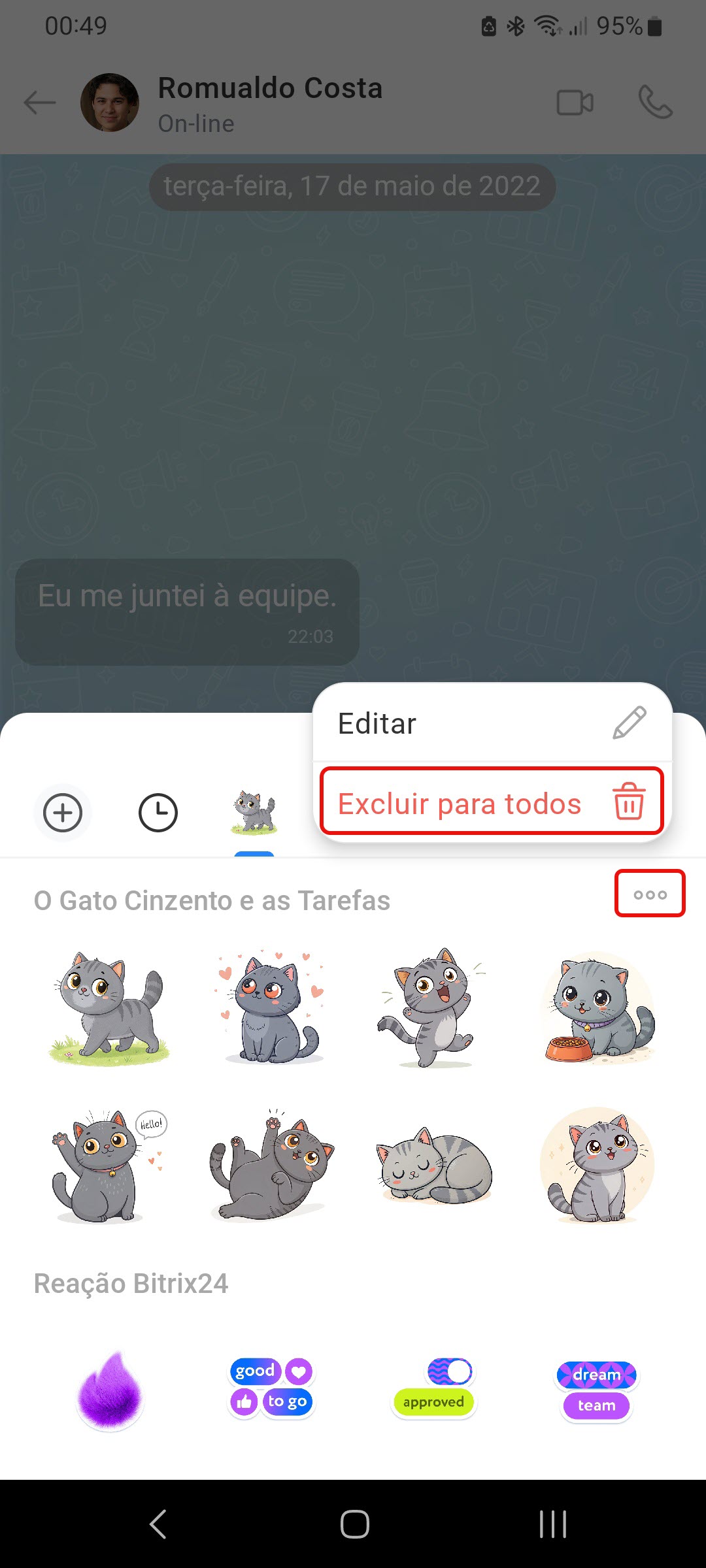Switch to the gray cat sticker pack tab

tap(254, 813)
